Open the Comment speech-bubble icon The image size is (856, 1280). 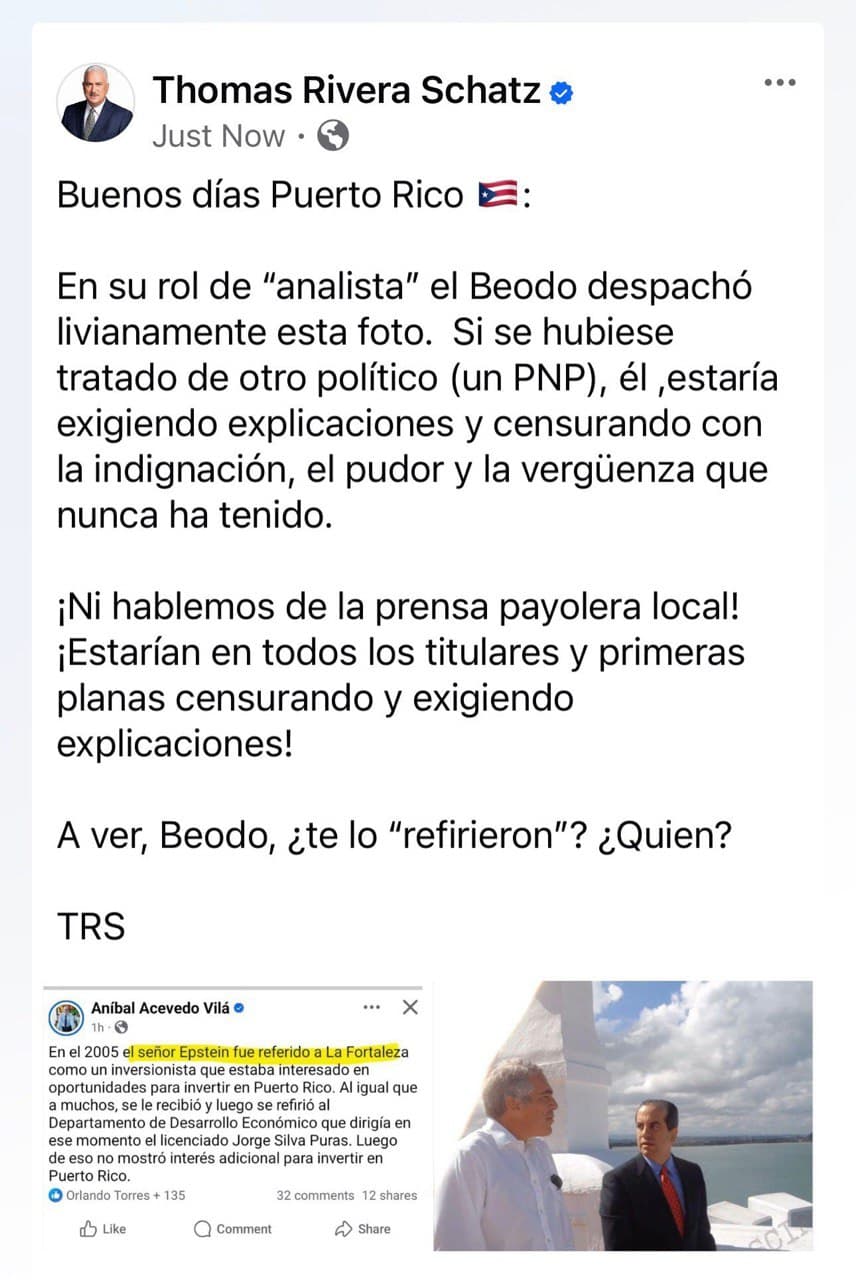click(x=200, y=1229)
